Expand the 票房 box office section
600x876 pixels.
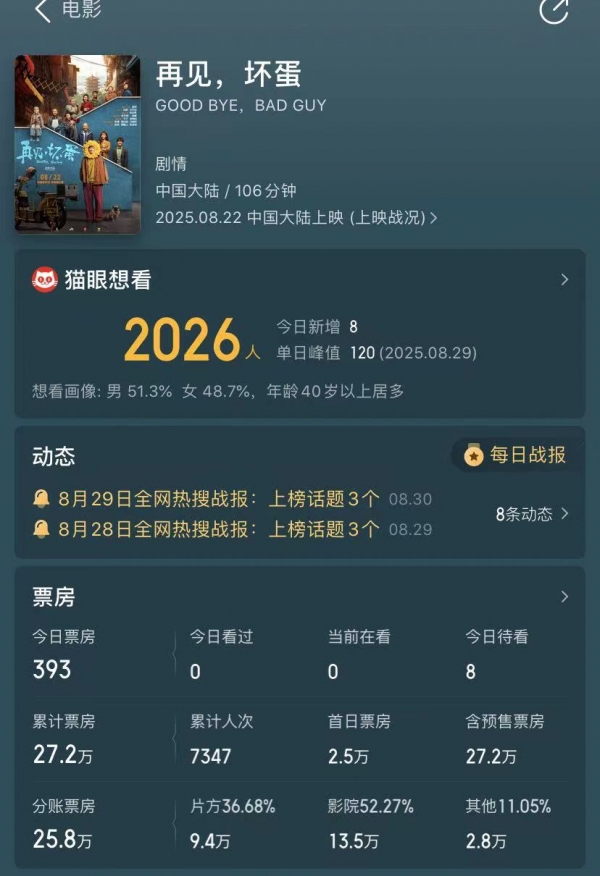pyautogui.click(x=564, y=597)
